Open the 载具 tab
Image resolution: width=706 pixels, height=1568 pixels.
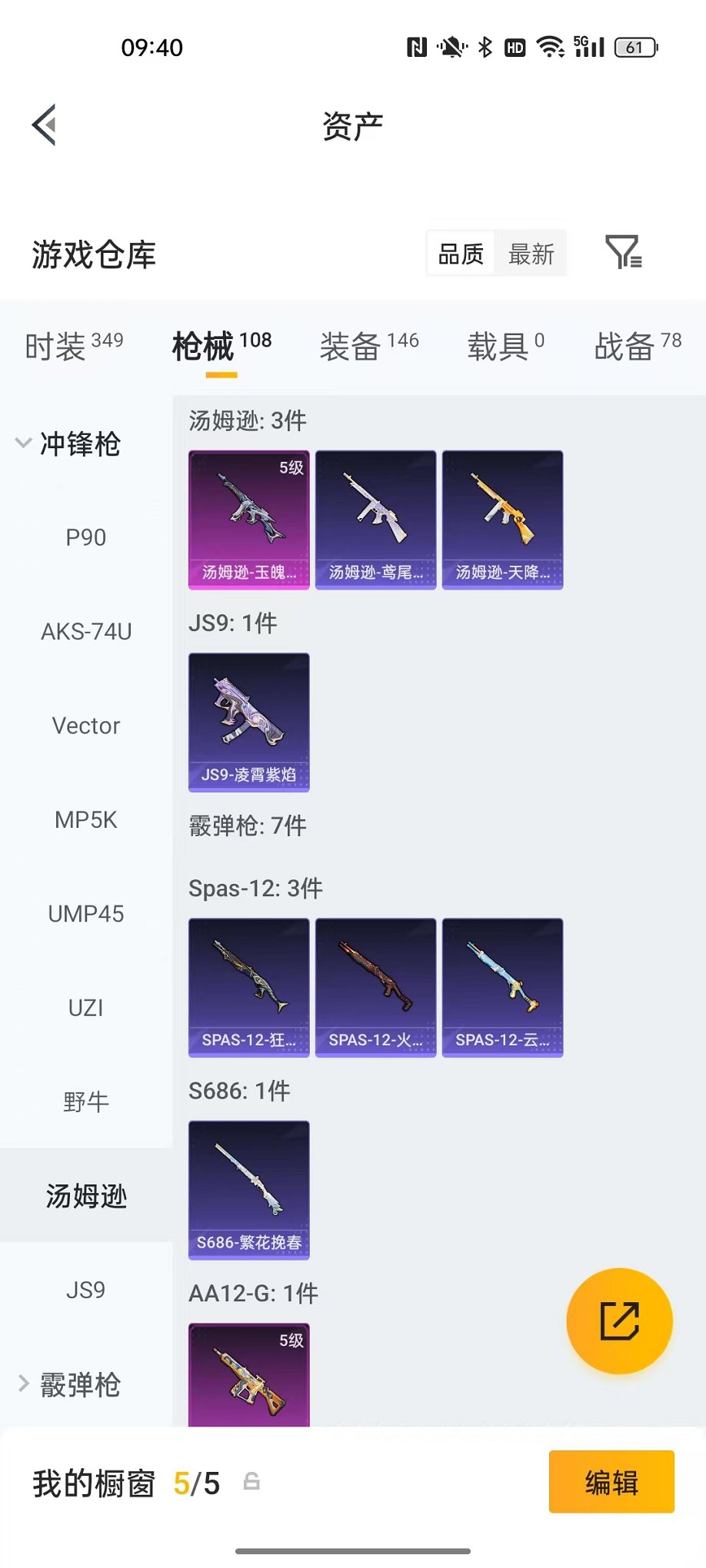tap(505, 346)
